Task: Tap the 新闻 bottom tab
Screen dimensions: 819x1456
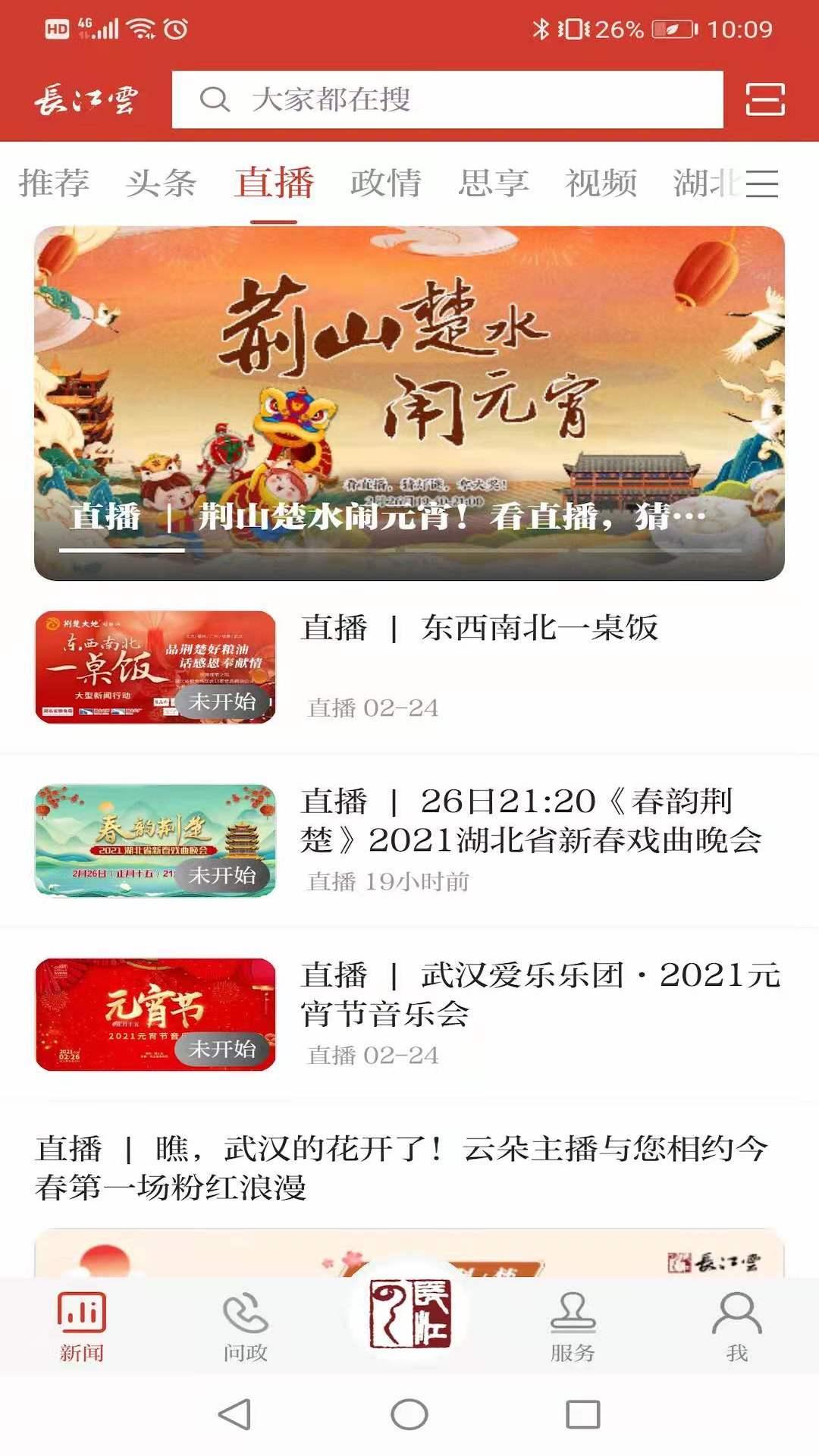Action: click(x=81, y=1327)
